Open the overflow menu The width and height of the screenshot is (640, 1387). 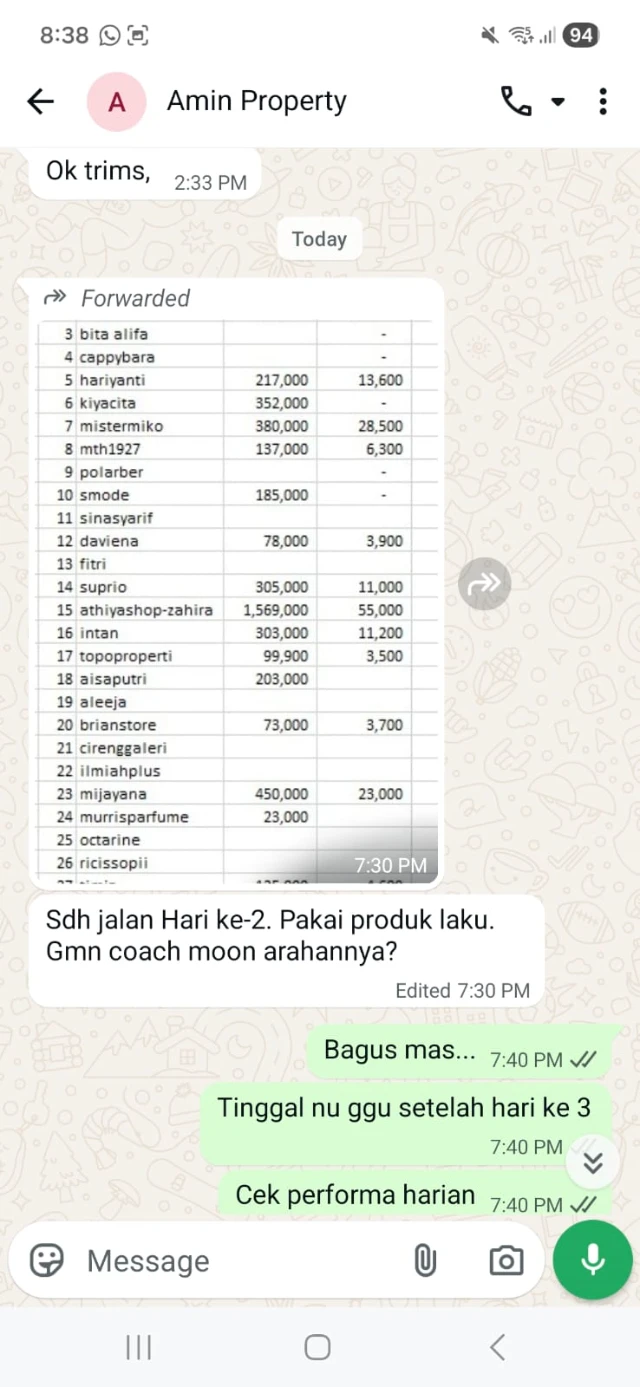point(602,101)
